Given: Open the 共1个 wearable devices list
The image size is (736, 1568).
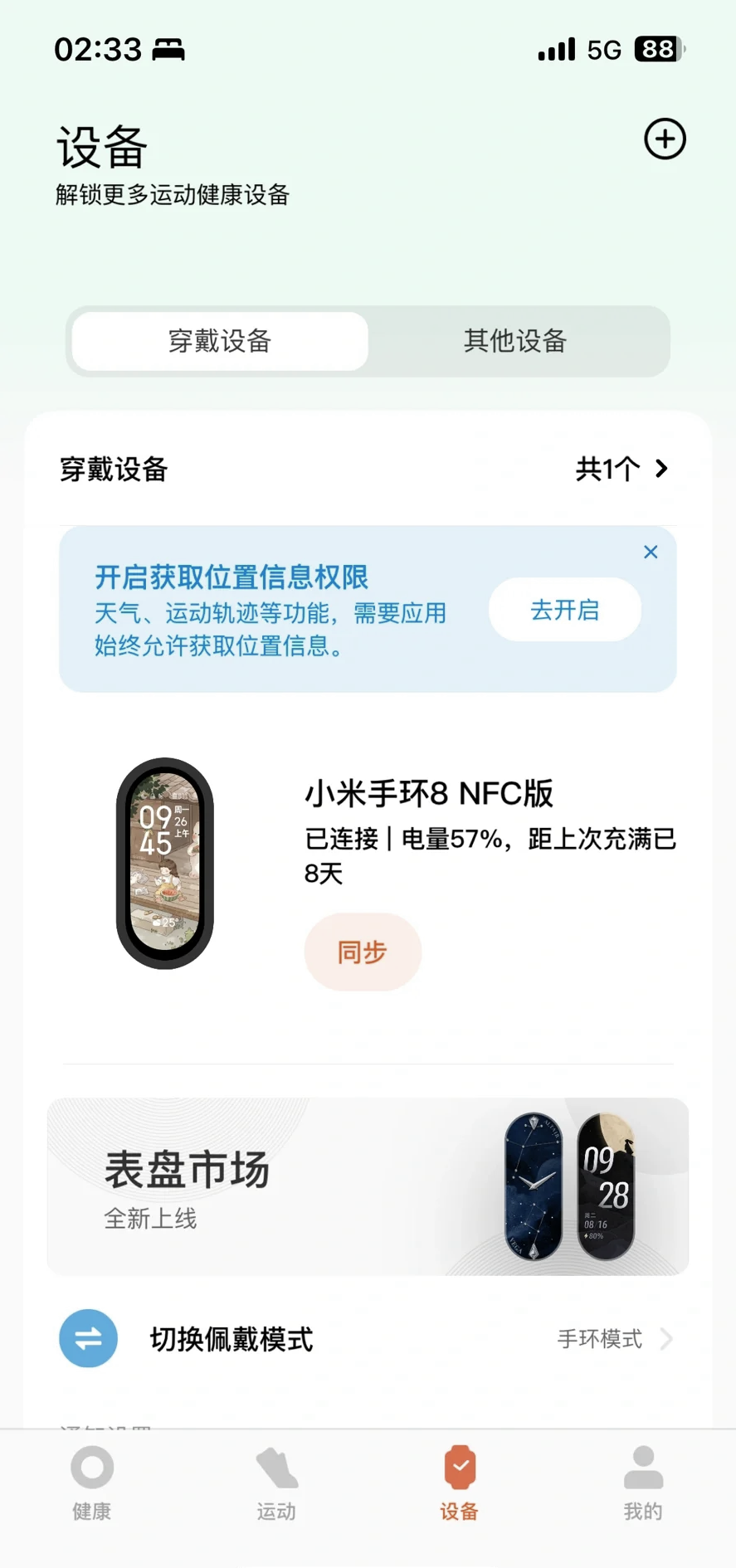Looking at the screenshot, I should pos(622,470).
